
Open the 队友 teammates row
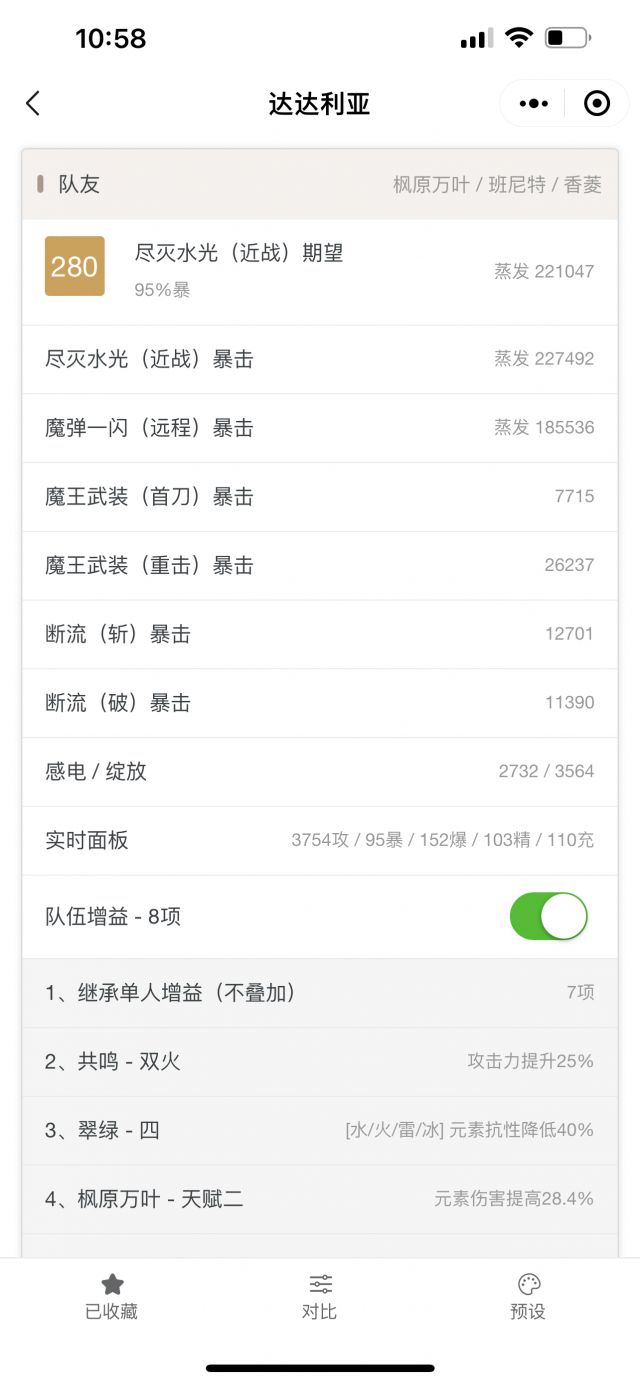320,184
